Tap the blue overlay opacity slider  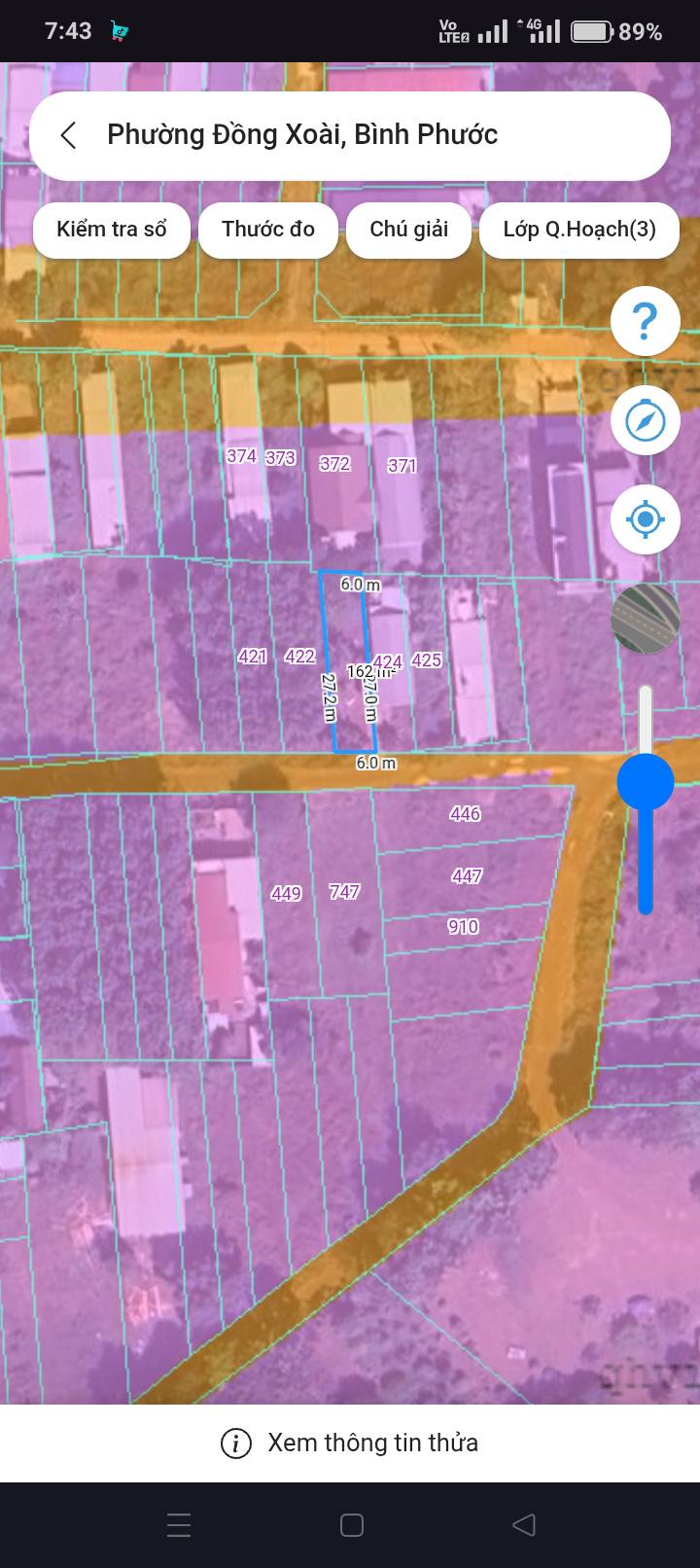[x=645, y=781]
